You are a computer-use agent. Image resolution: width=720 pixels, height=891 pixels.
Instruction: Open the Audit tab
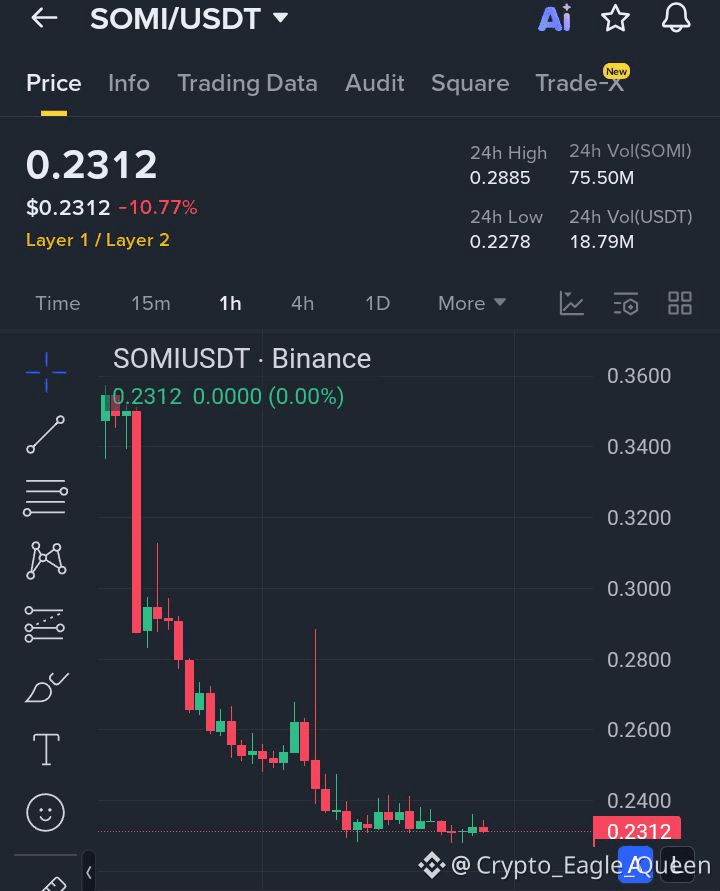[x=374, y=83]
